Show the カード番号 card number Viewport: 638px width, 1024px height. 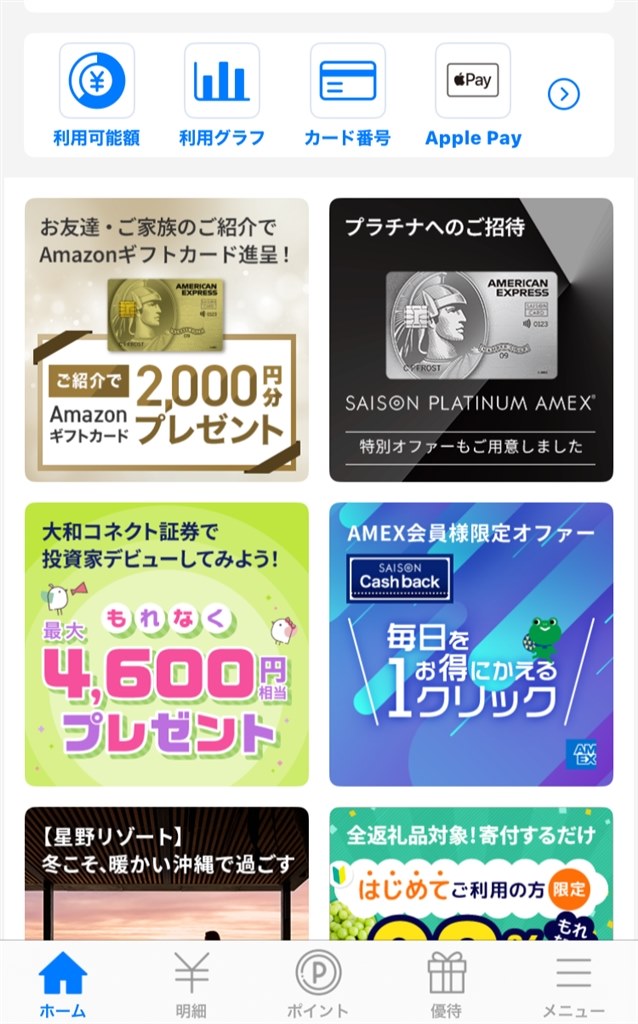click(x=347, y=95)
